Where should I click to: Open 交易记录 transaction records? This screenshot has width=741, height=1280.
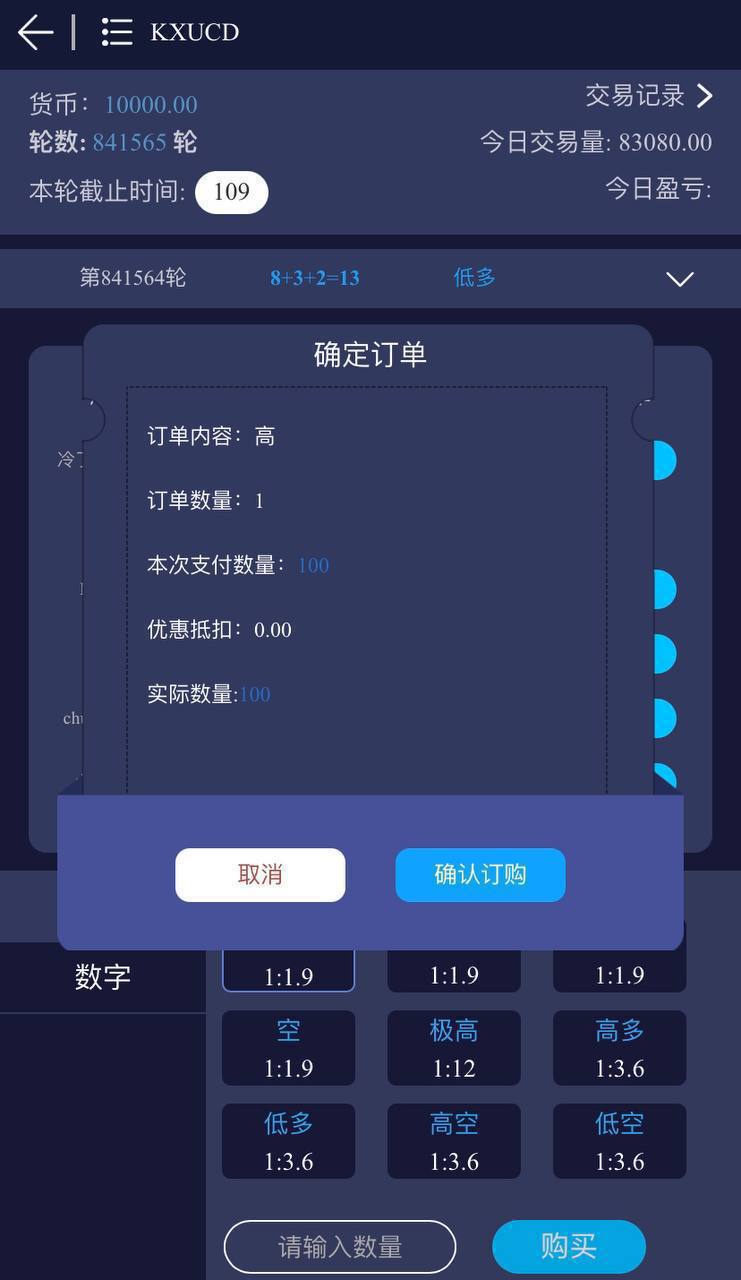tap(649, 96)
